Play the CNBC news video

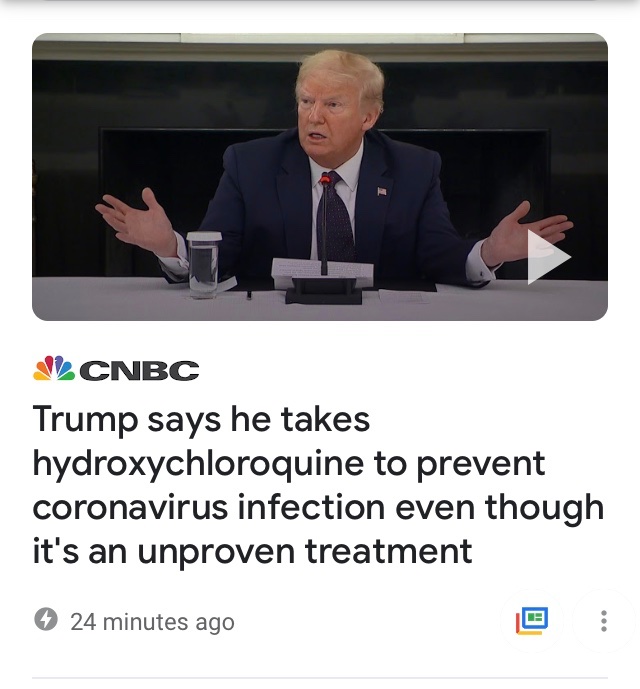(547, 260)
